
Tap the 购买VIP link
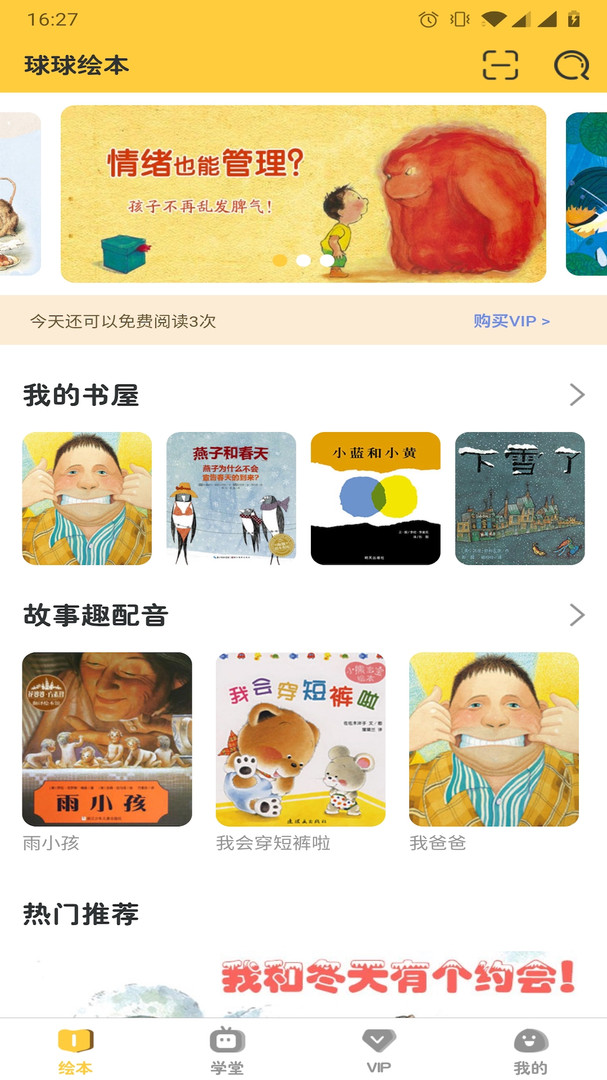tap(511, 321)
